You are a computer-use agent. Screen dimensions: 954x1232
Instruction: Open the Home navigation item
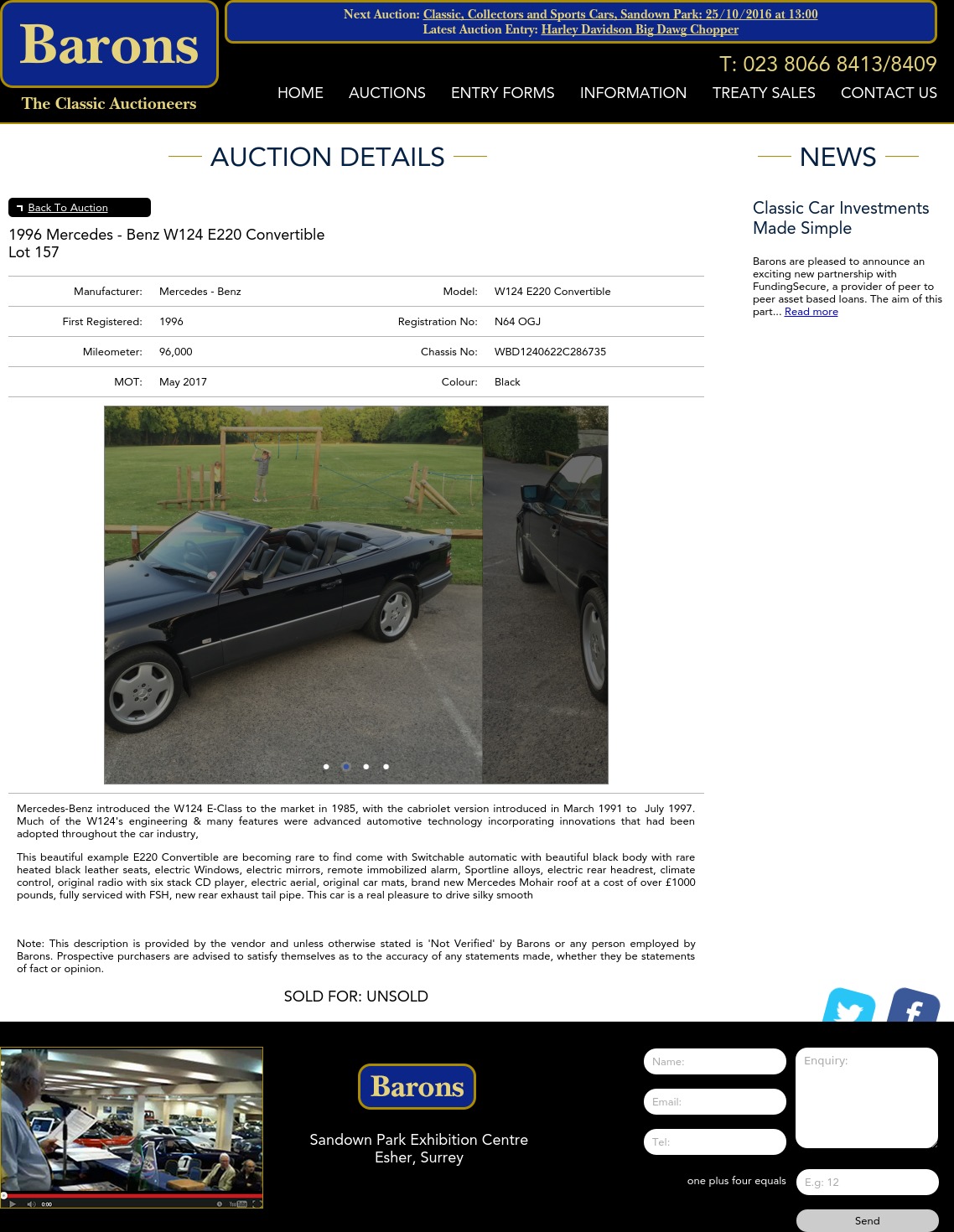300,93
